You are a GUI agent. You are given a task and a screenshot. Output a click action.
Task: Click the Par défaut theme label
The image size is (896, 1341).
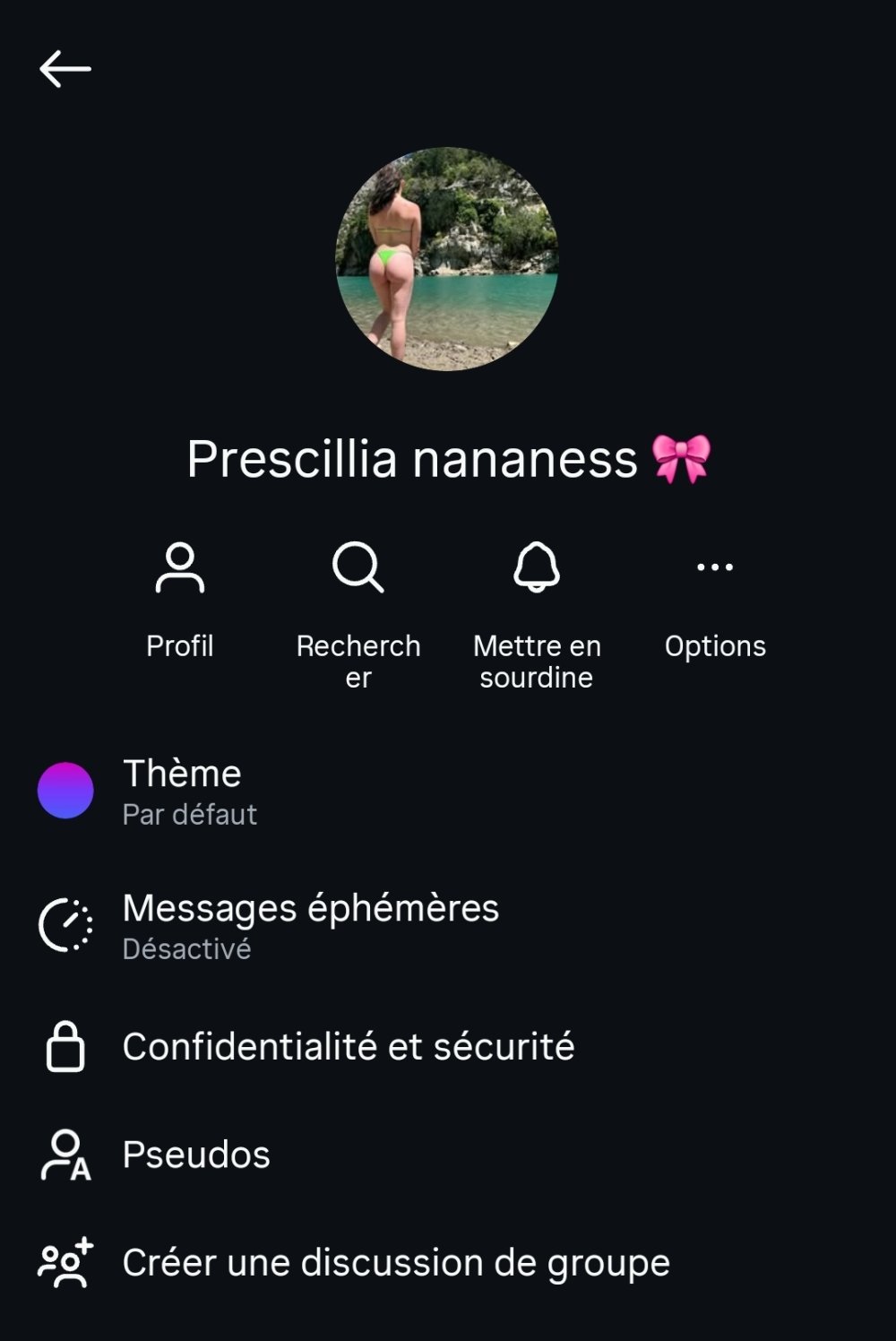click(189, 815)
